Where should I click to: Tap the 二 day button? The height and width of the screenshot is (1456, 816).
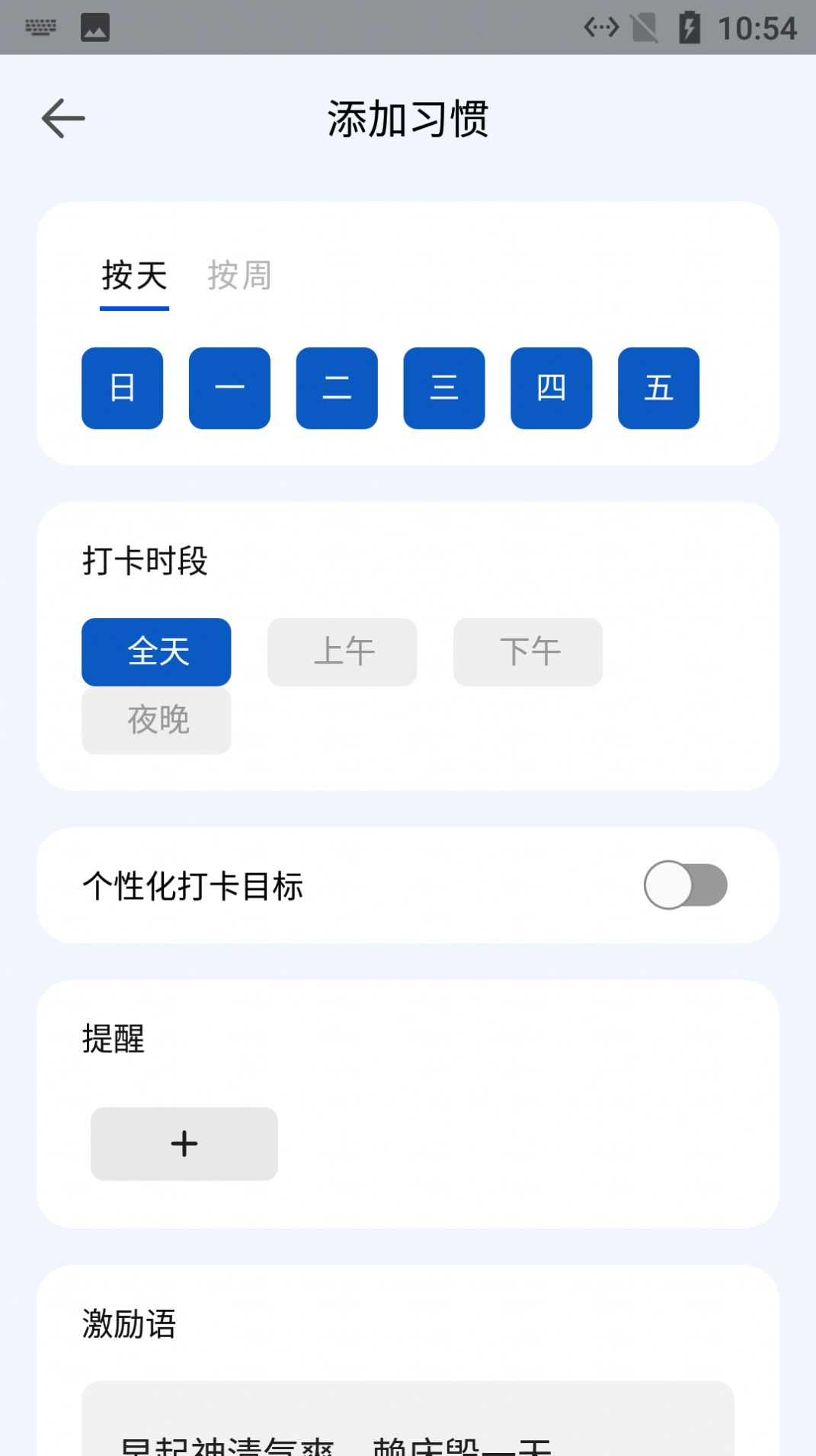(337, 388)
